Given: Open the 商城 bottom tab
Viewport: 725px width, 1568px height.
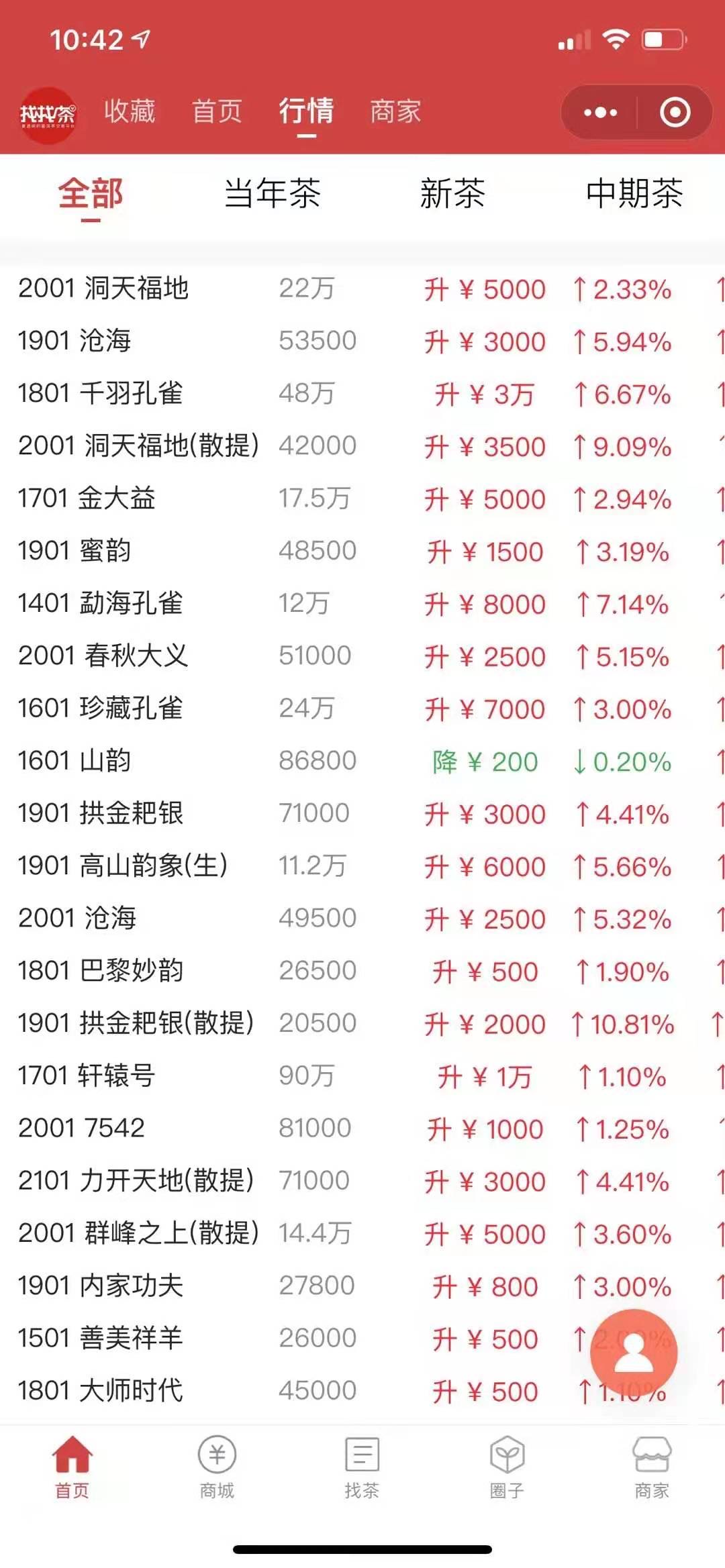Looking at the screenshot, I should click(x=217, y=1468).
